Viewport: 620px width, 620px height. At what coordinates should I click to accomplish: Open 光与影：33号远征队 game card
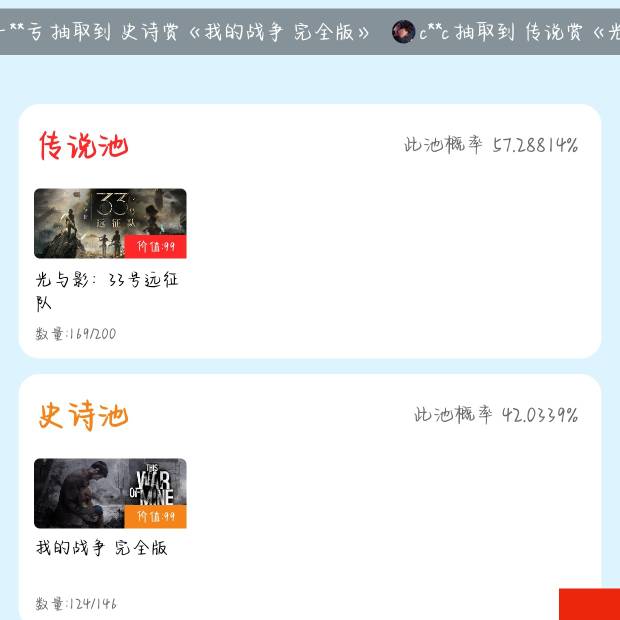tap(110, 224)
